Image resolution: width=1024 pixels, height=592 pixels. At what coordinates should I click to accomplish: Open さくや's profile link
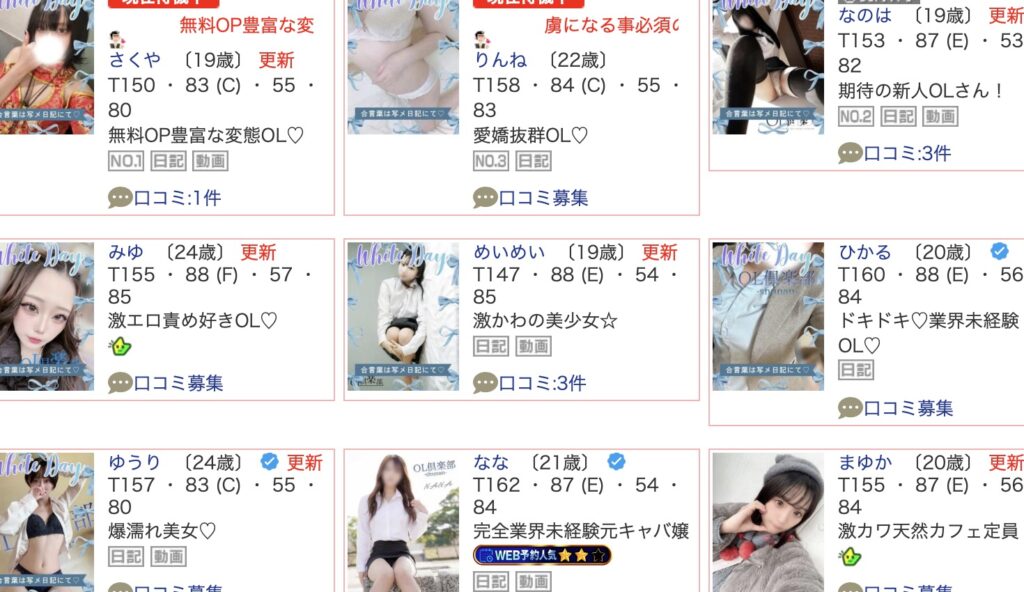(133, 60)
